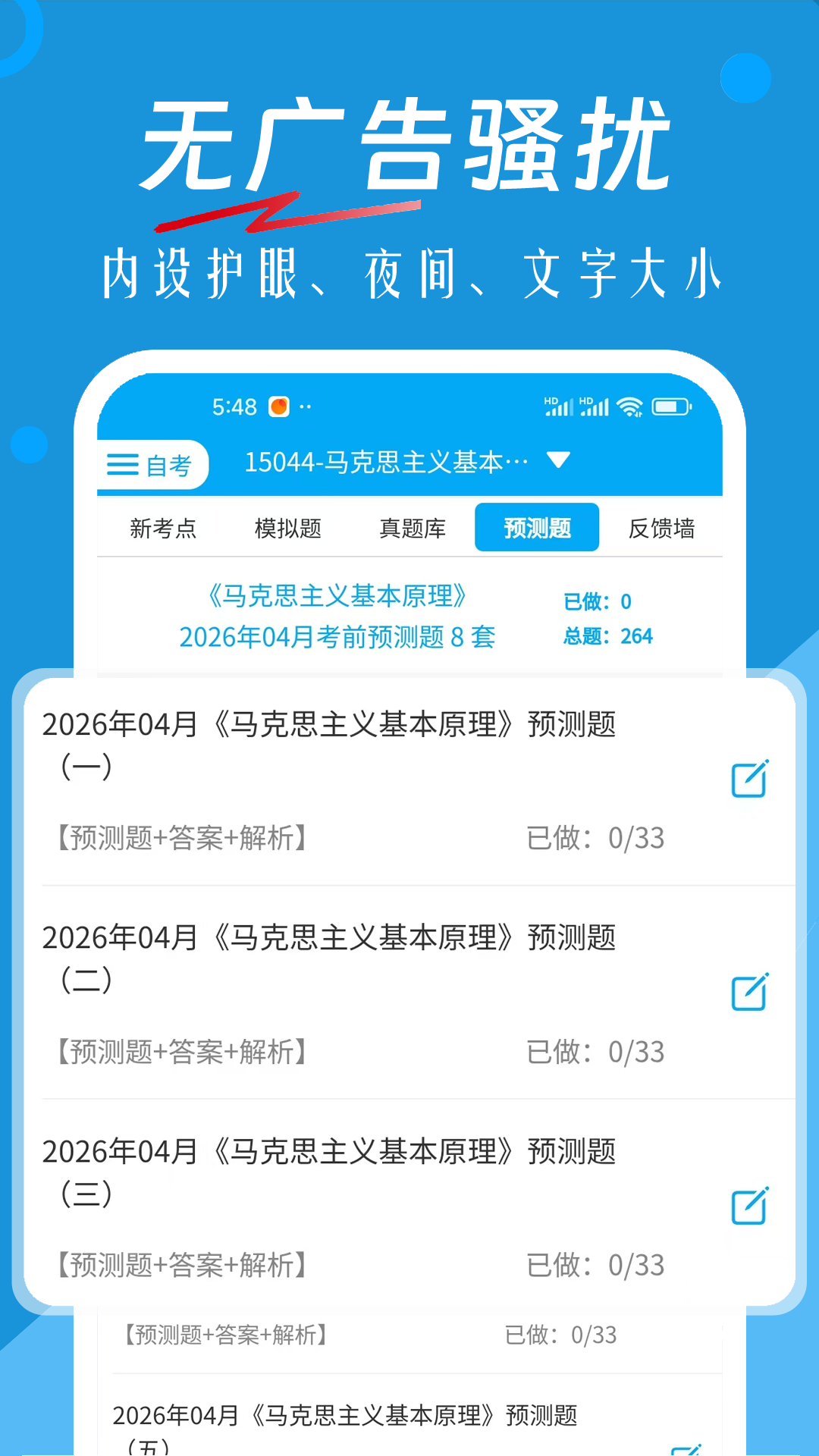Select the 模拟题 tab
The height and width of the screenshot is (1456, 819).
click(x=288, y=527)
